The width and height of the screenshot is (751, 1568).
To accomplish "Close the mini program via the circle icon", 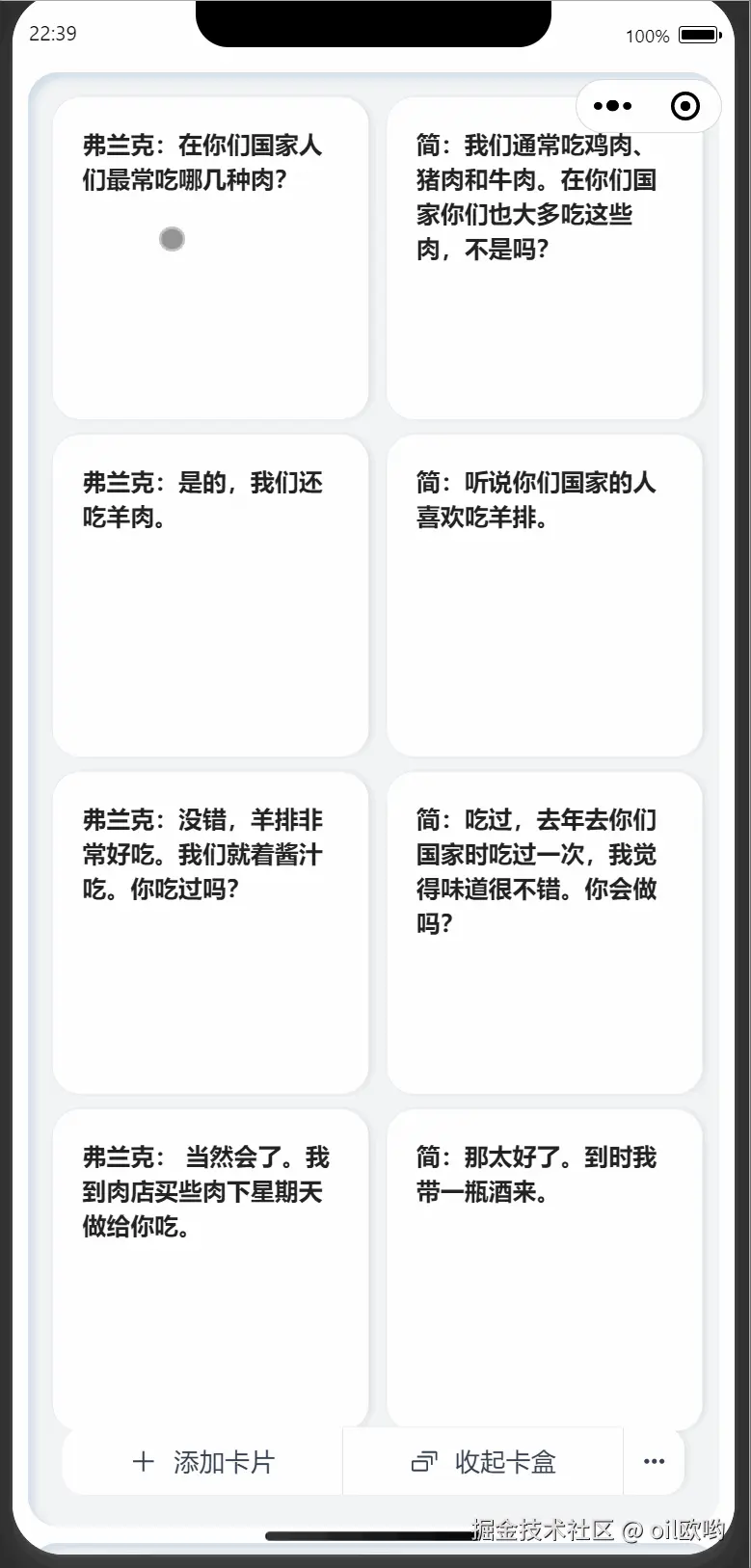I will pos(684,106).
